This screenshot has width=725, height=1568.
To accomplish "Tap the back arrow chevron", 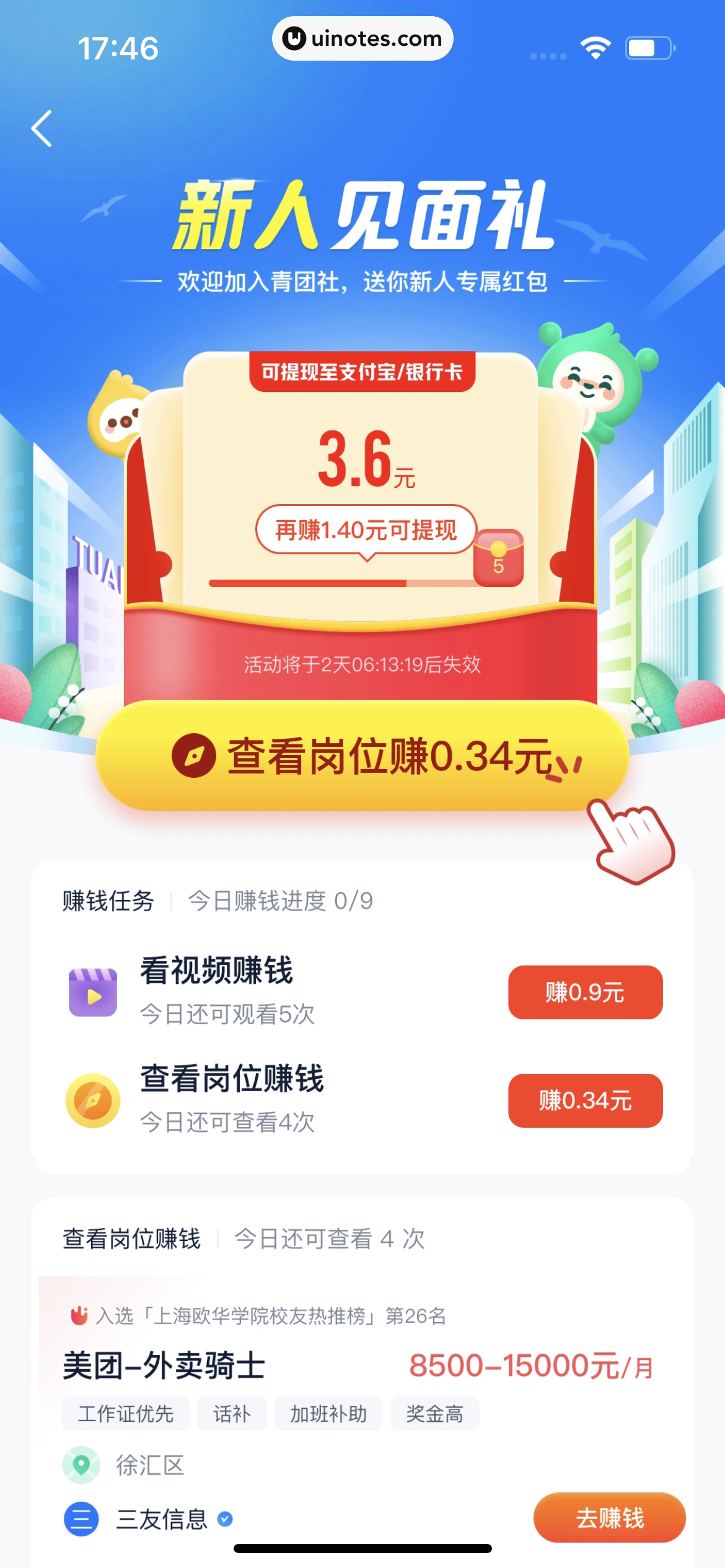I will click(42, 128).
